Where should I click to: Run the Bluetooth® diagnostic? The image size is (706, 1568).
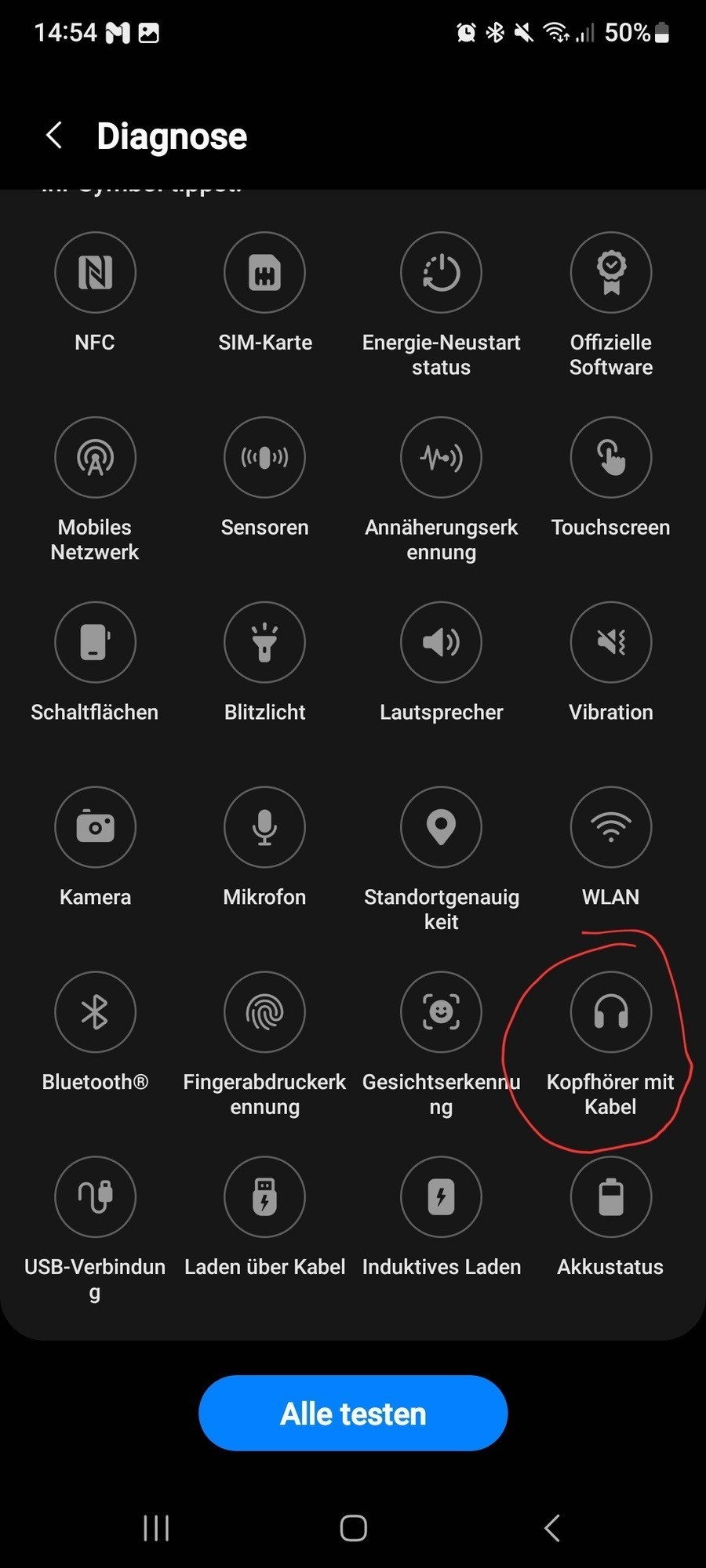coord(95,1013)
